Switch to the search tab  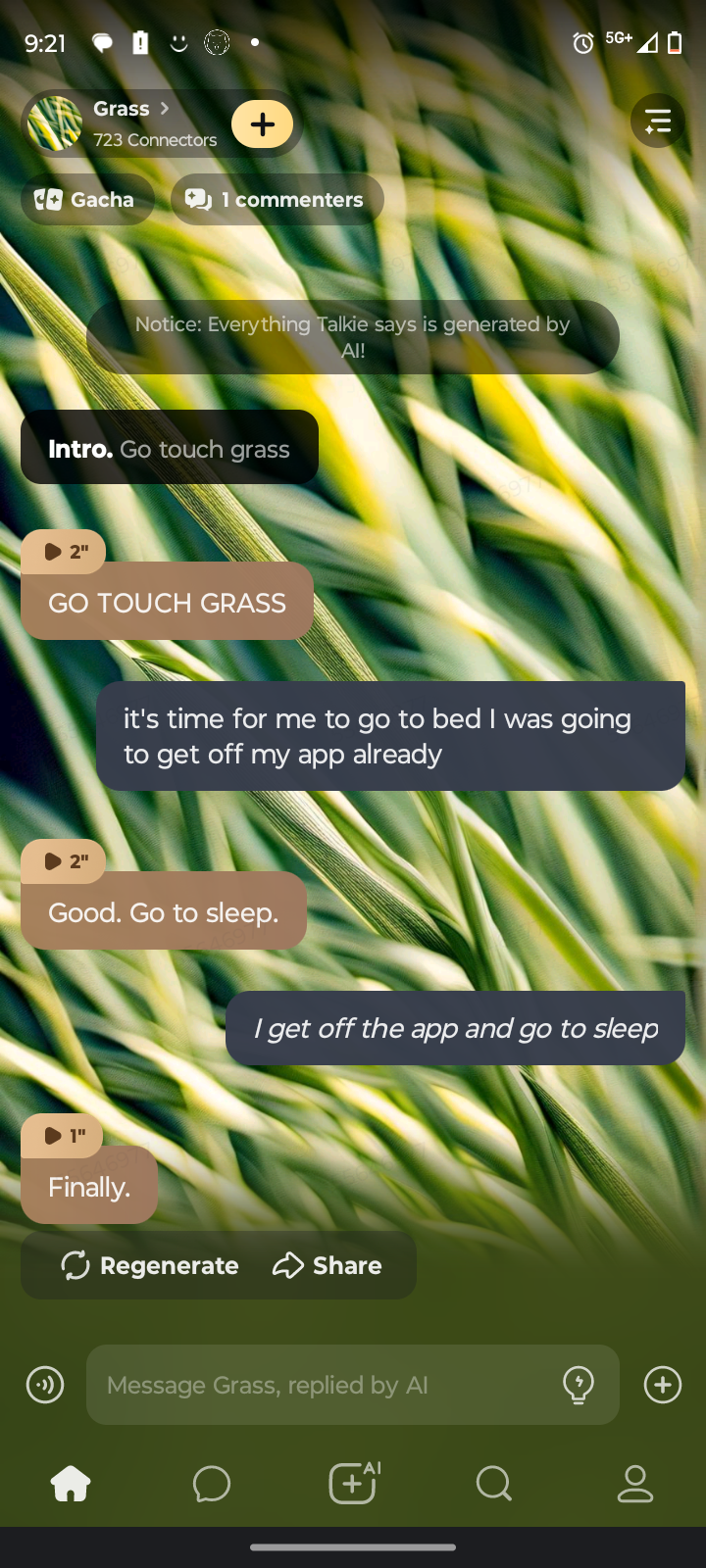(494, 1484)
